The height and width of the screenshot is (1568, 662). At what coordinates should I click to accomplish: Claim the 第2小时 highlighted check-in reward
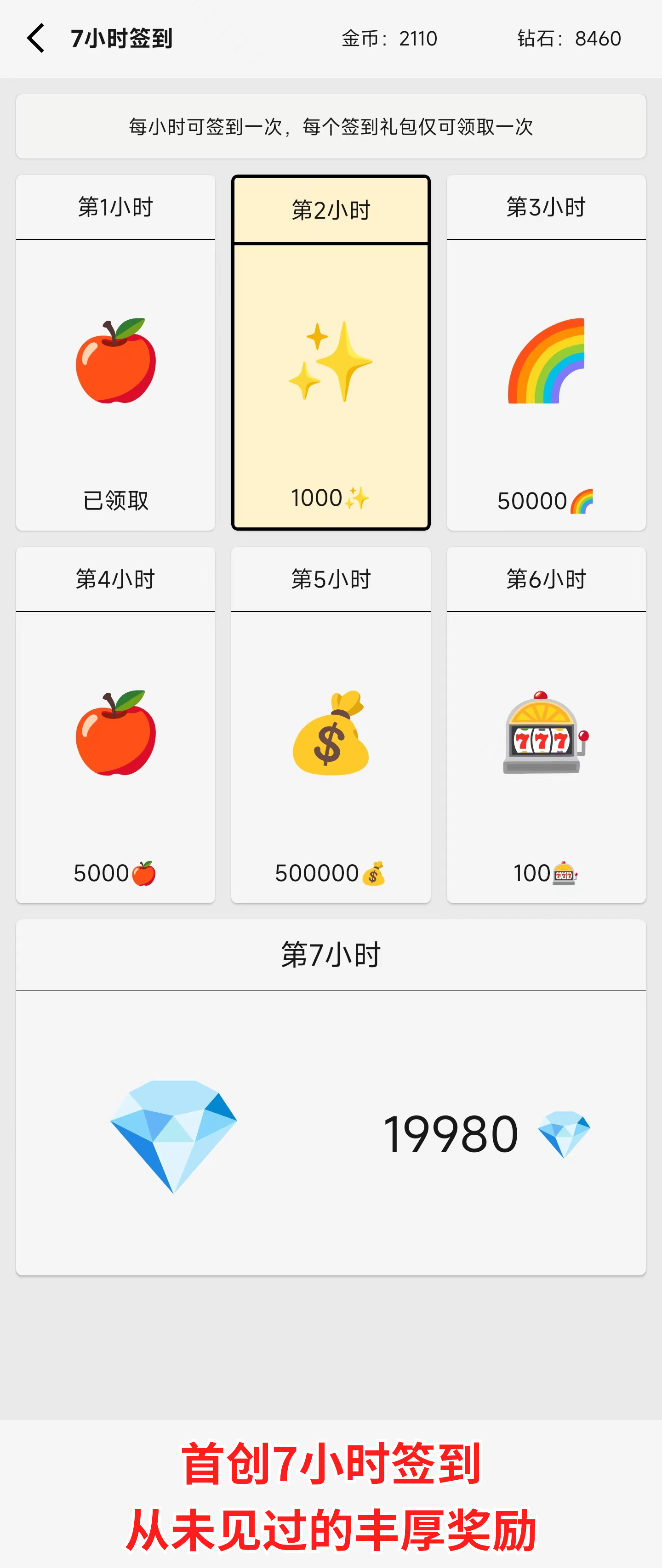point(331,353)
